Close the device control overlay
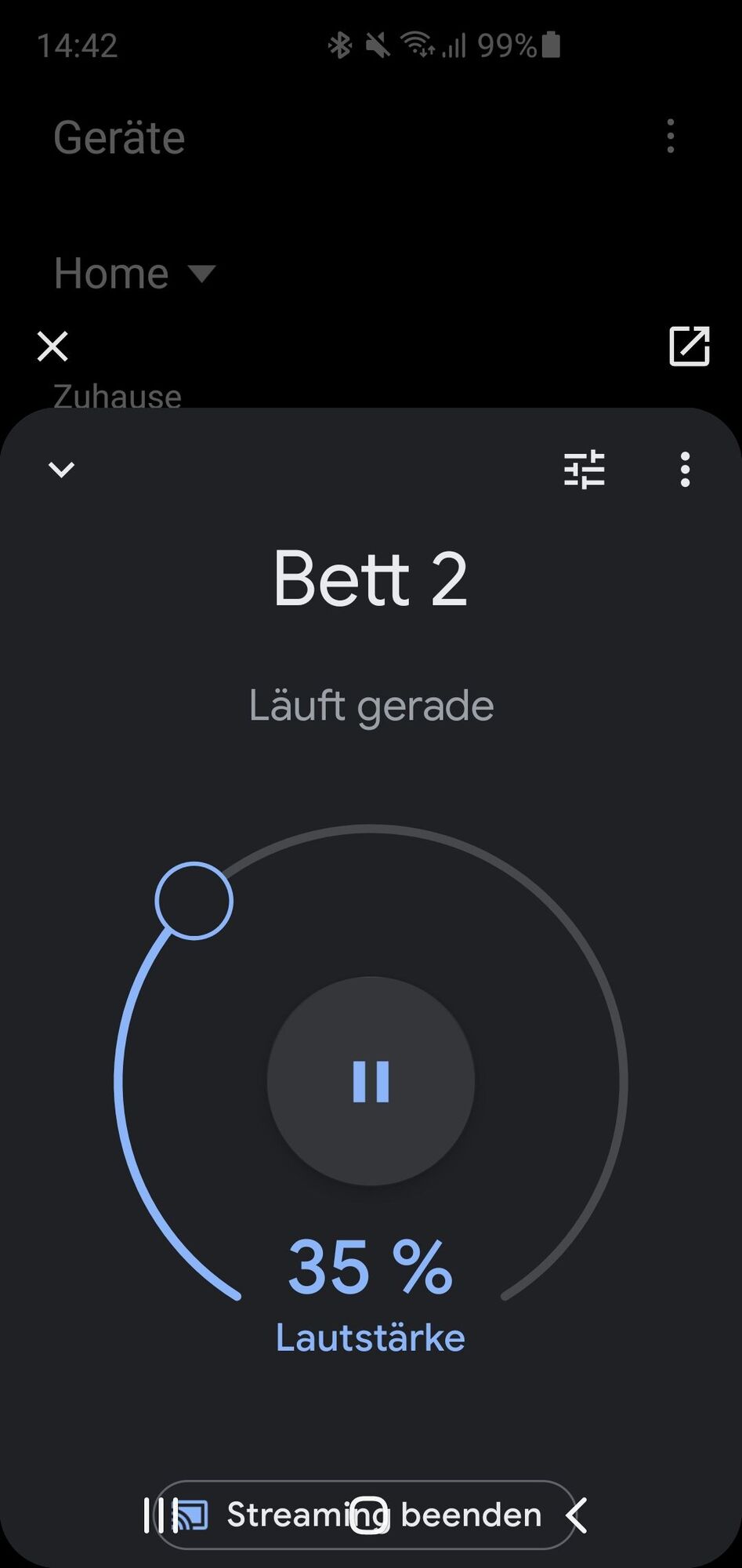 (52, 346)
